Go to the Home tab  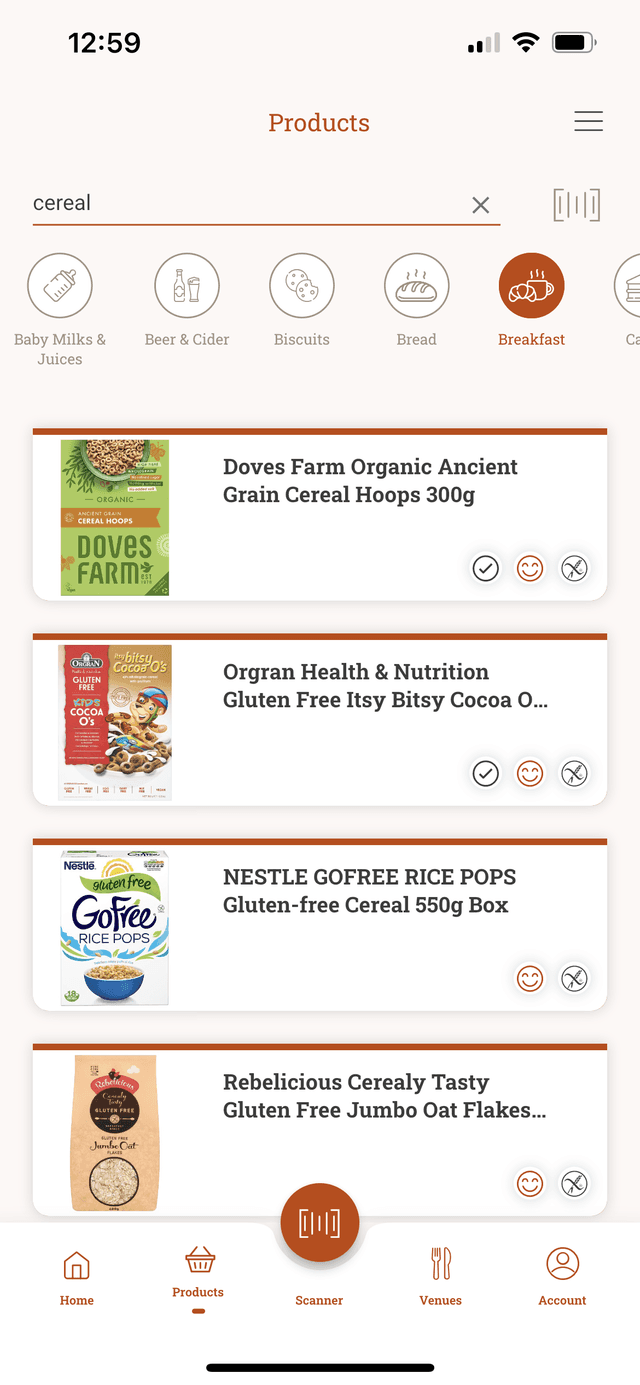[77, 1277]
